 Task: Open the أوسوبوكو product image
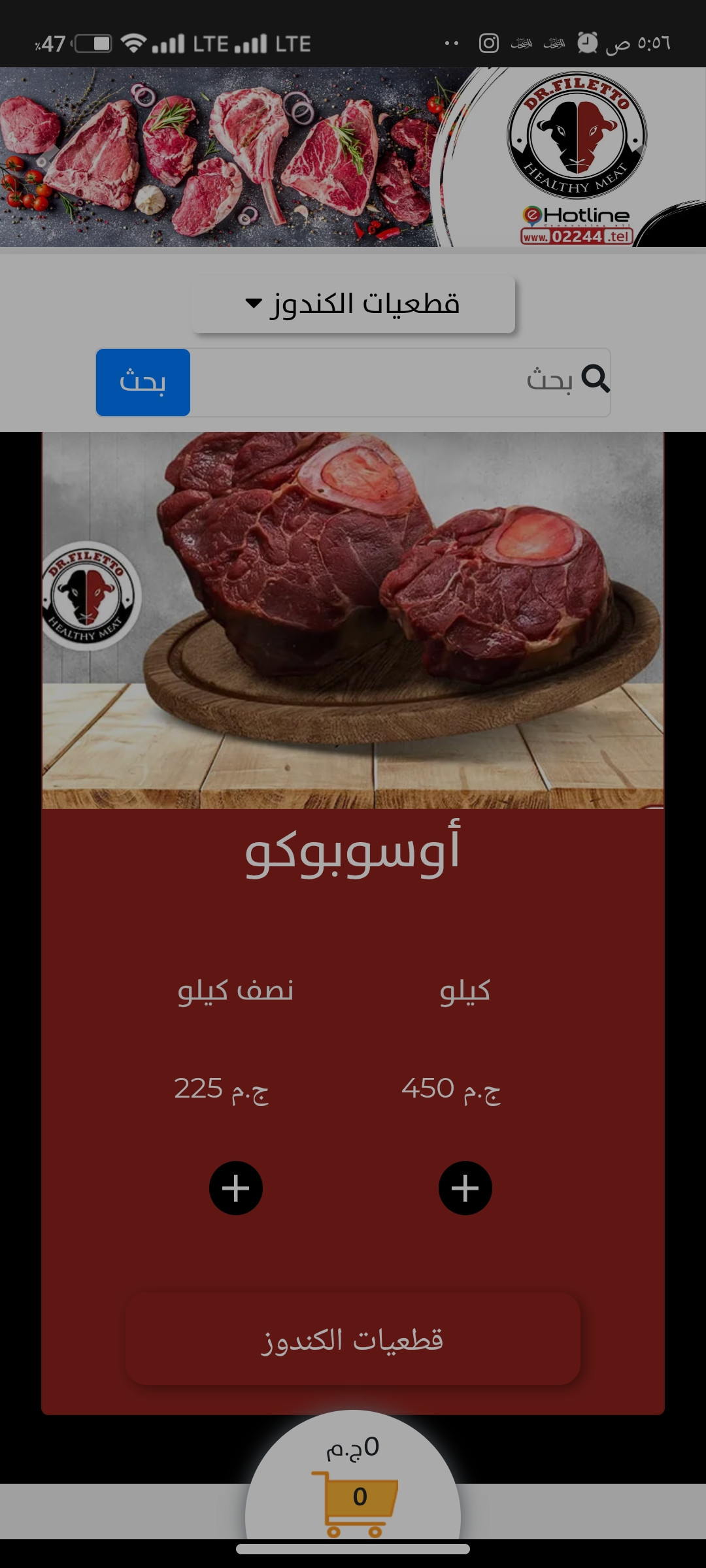point(353,619)
